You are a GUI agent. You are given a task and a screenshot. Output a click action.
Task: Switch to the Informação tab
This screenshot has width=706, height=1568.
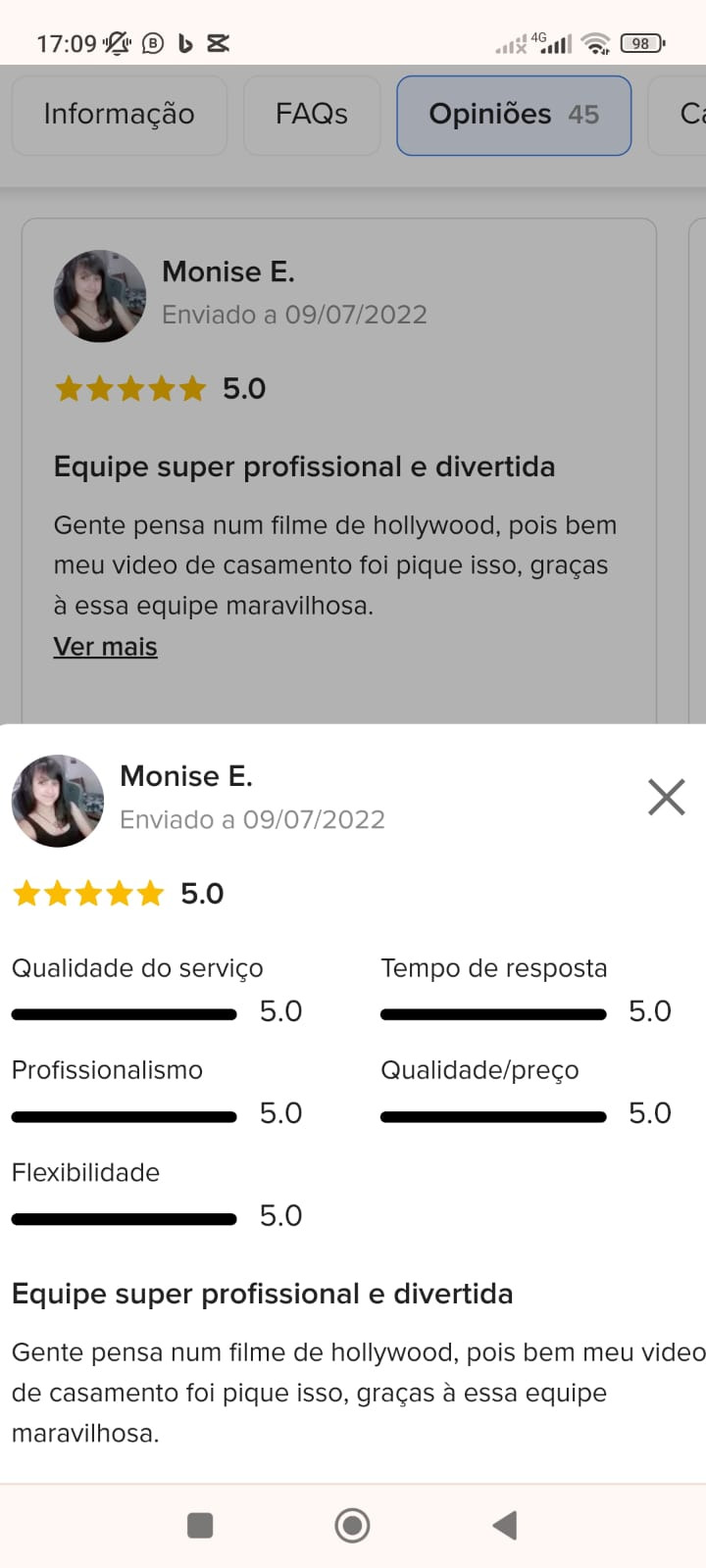coord(119,115)
